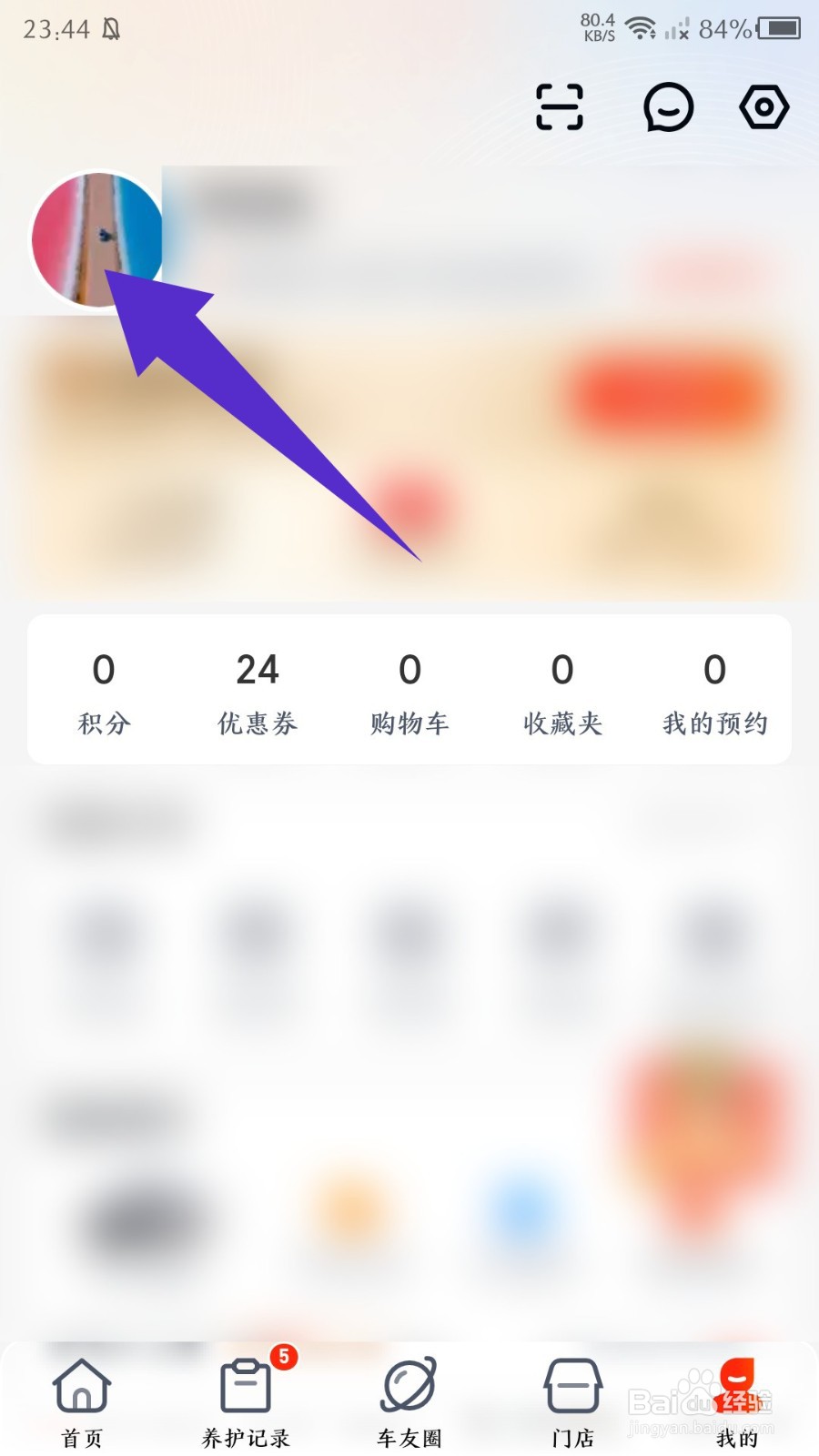The image size is (819, 1456).
Task: Tap the battery indicator in status bar
Action: click(x=780, y=27)
